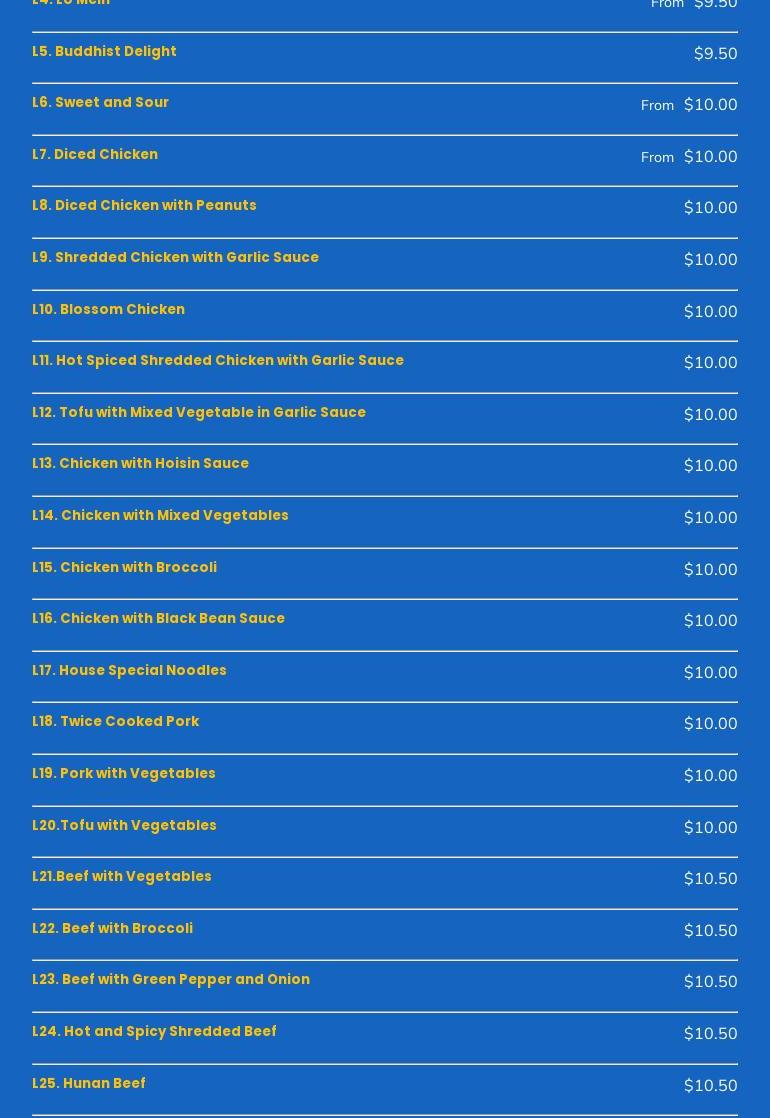Open L21. Beef with Vegetables
Image resolution: width=770 pixels, height=1118 pixels.
coord(122,877)
